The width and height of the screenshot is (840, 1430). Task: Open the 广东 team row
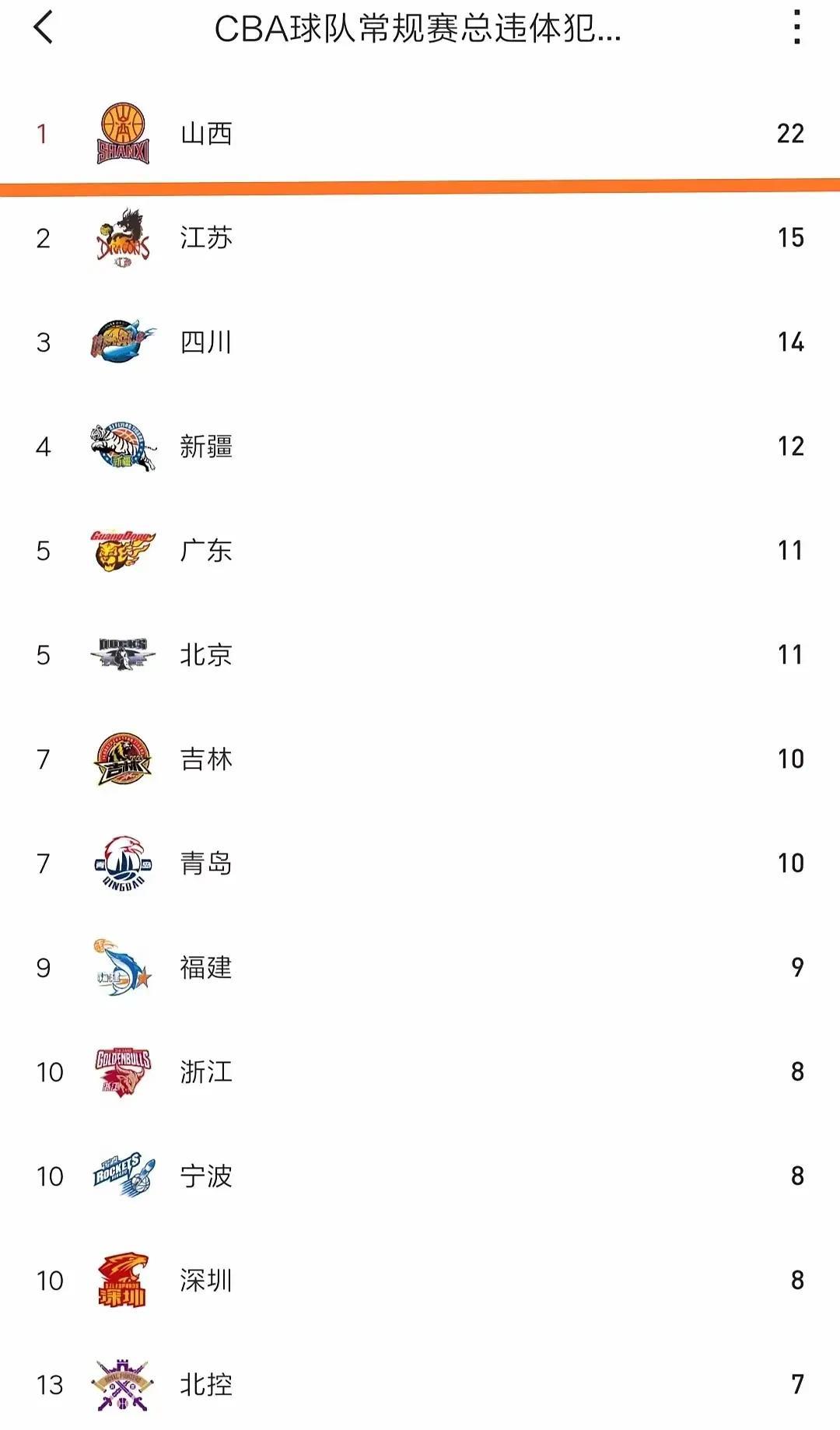coord(420,550)
